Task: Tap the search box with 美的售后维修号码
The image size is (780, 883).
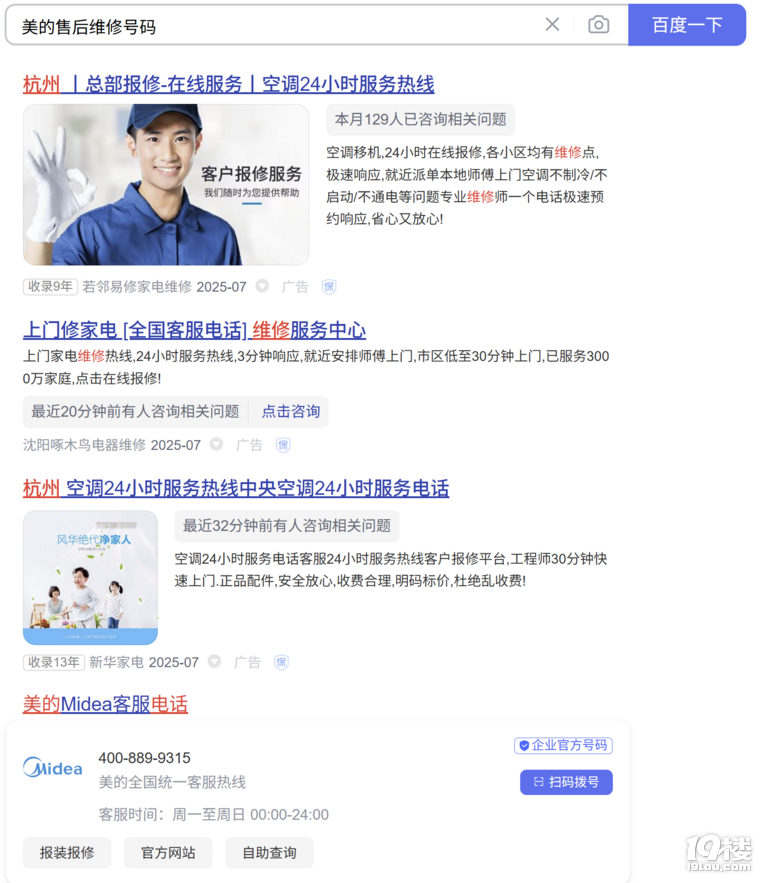Action: (x=270, y=26)
